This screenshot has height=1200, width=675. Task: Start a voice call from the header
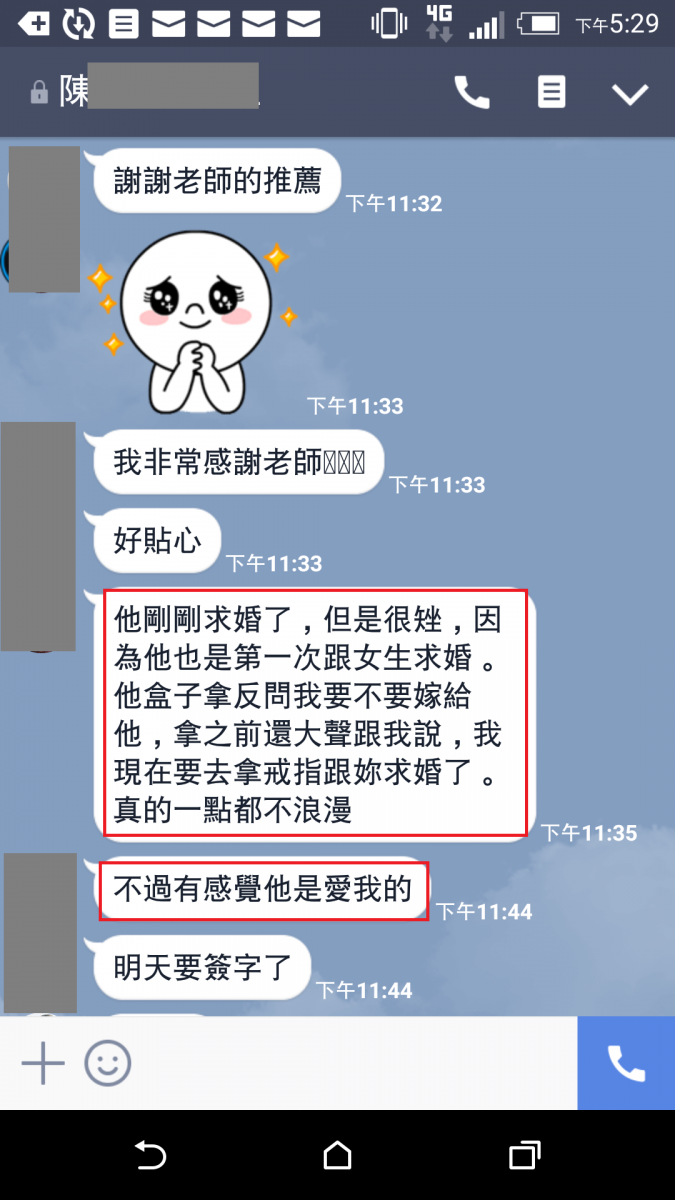(472, 93)
